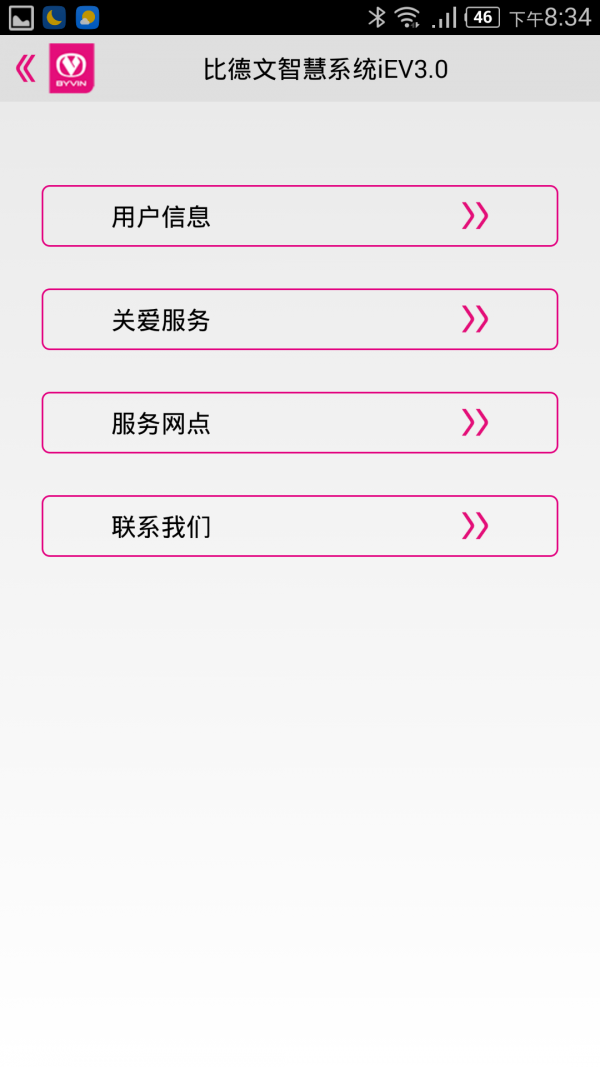600x1067 pixels.
Task: Go back using the double-arrow icon
Action: tap(25, 68)
